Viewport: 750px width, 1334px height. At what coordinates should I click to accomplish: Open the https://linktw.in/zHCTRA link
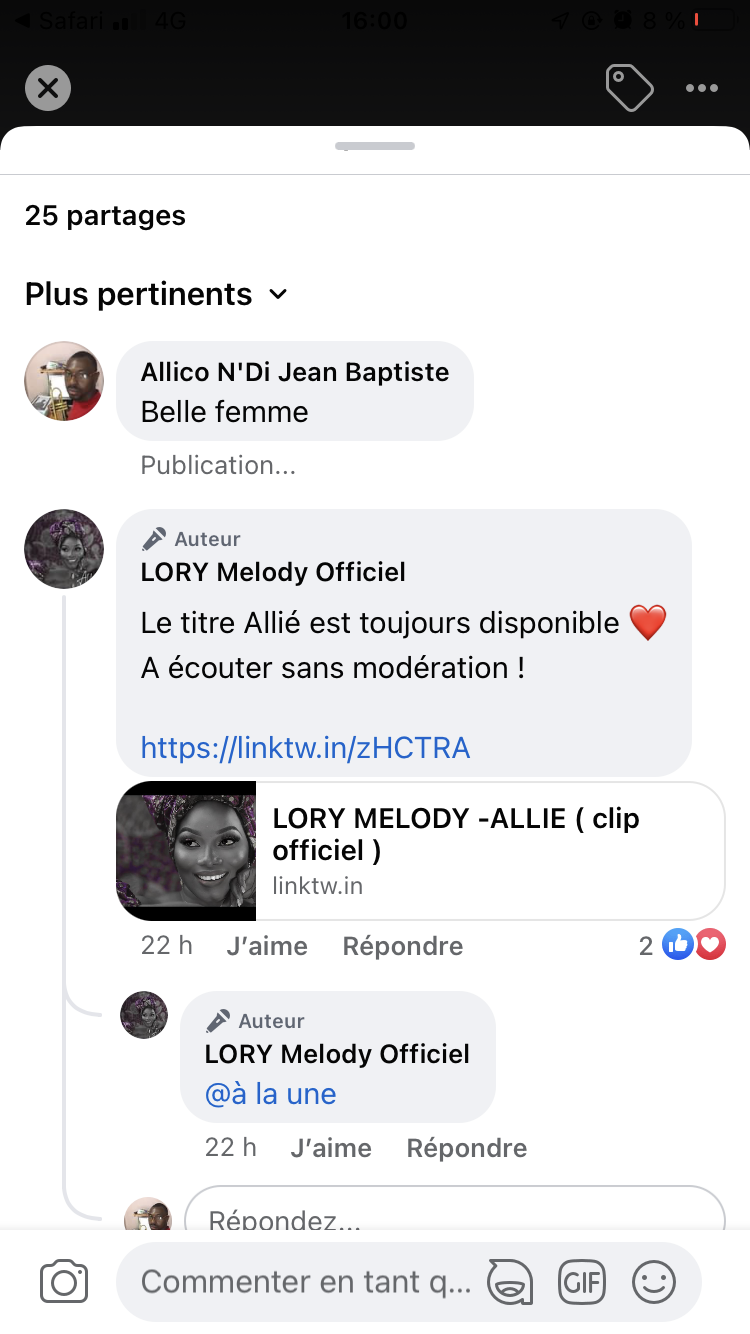[305, 747]
